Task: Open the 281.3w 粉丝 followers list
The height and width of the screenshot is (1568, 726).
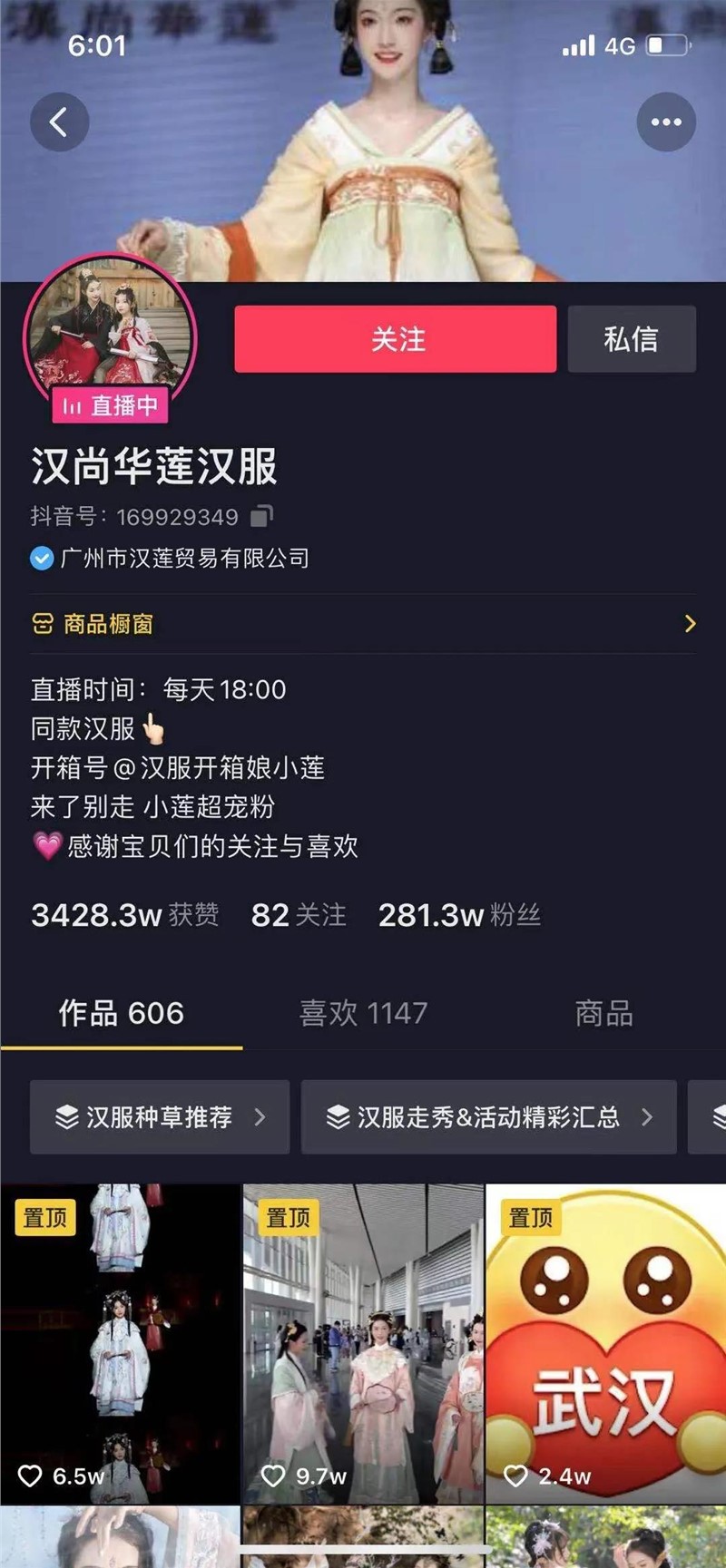Action: click(458, 915)
